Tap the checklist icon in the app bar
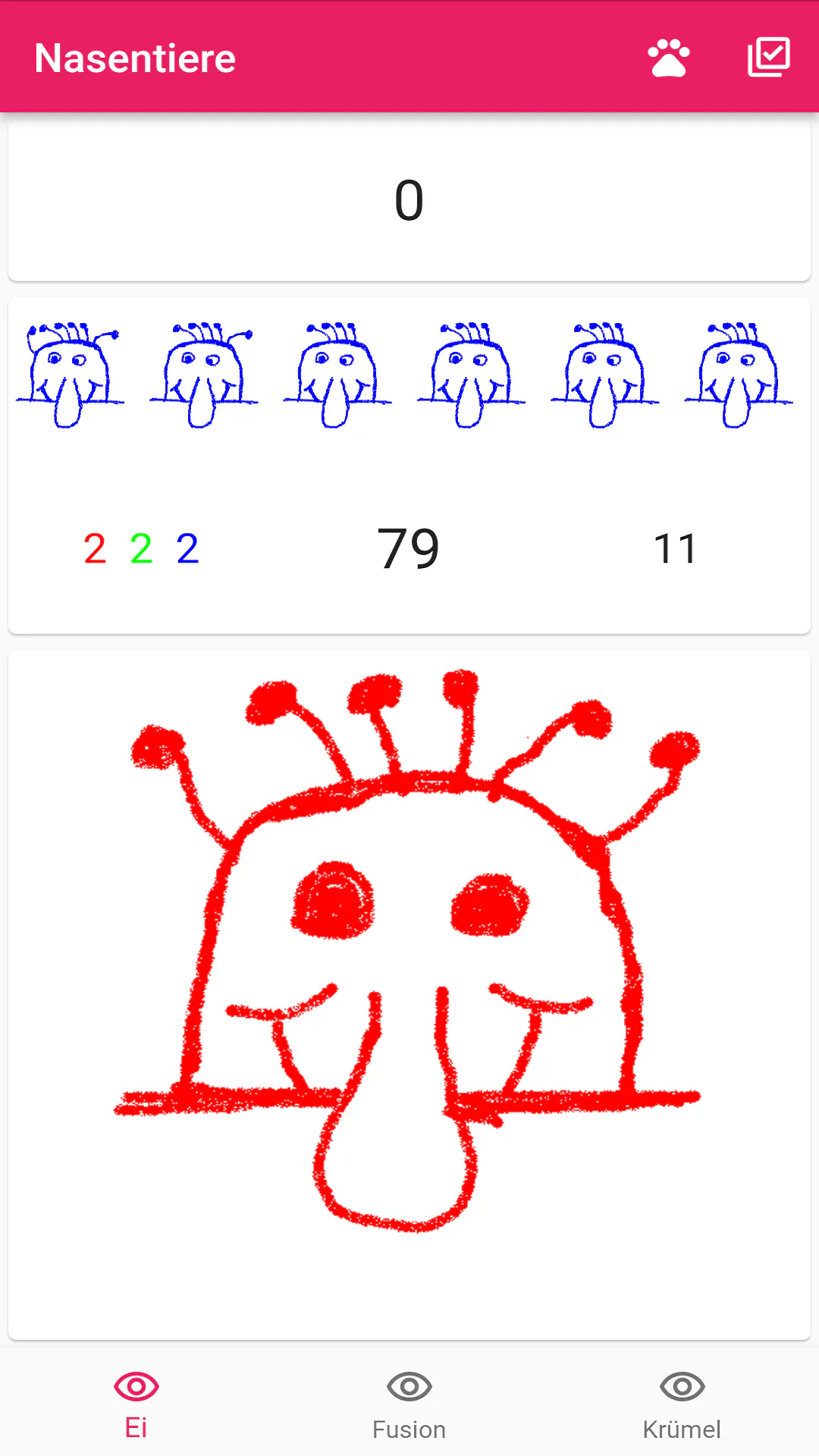 (768, 58)
